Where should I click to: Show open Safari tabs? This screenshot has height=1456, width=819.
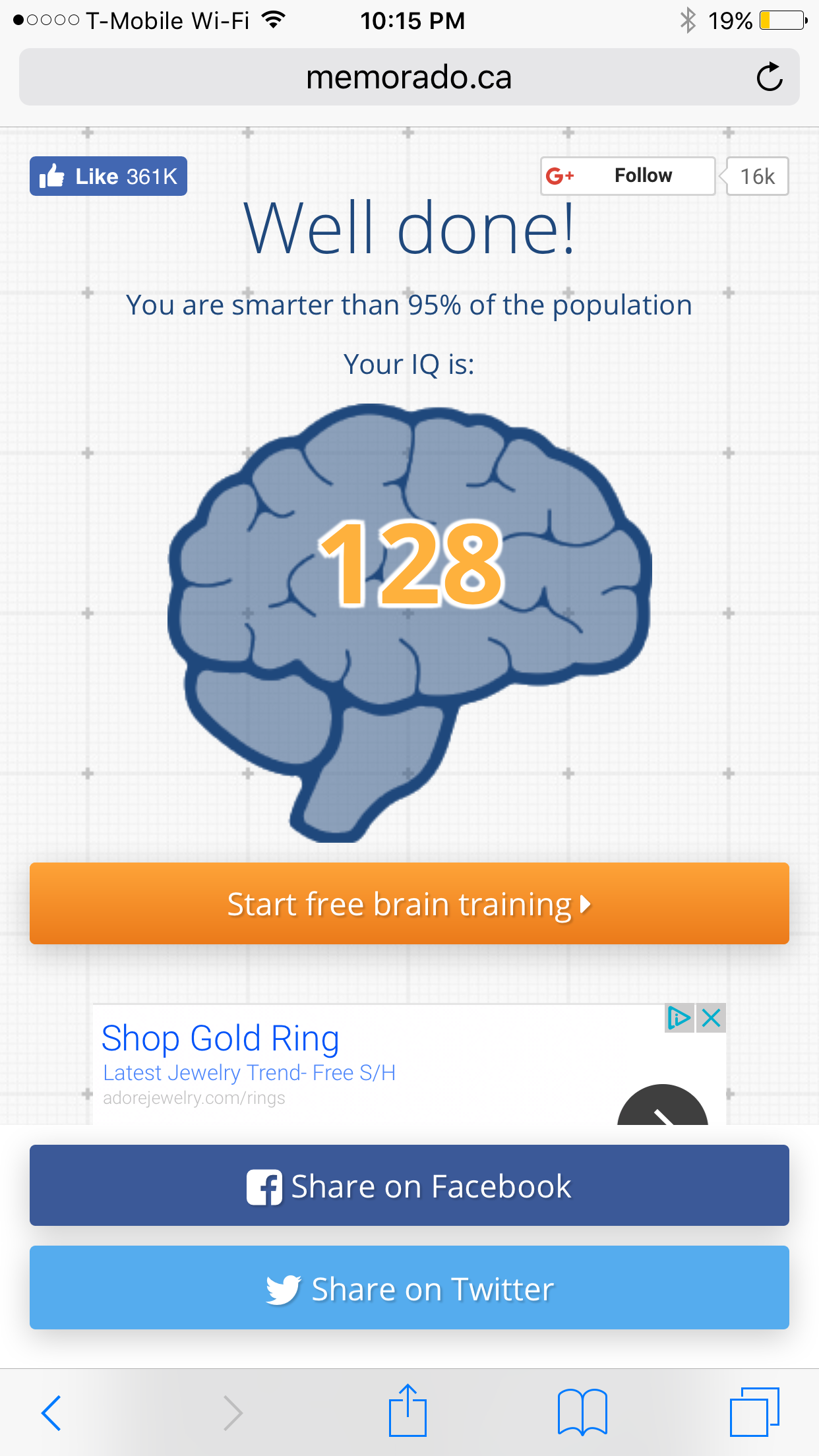coord(754,1412)
